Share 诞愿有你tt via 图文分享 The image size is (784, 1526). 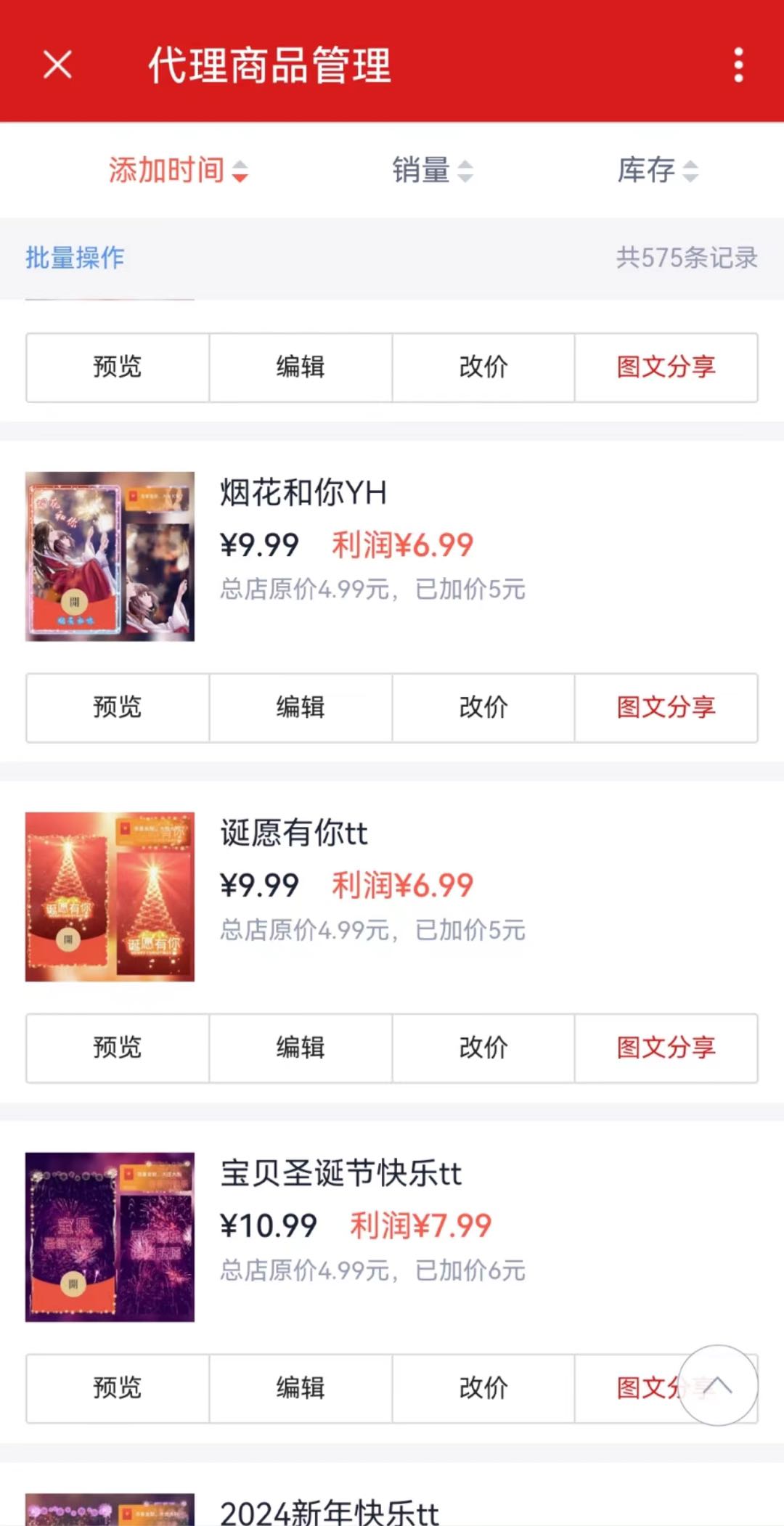click(666, 1048)
